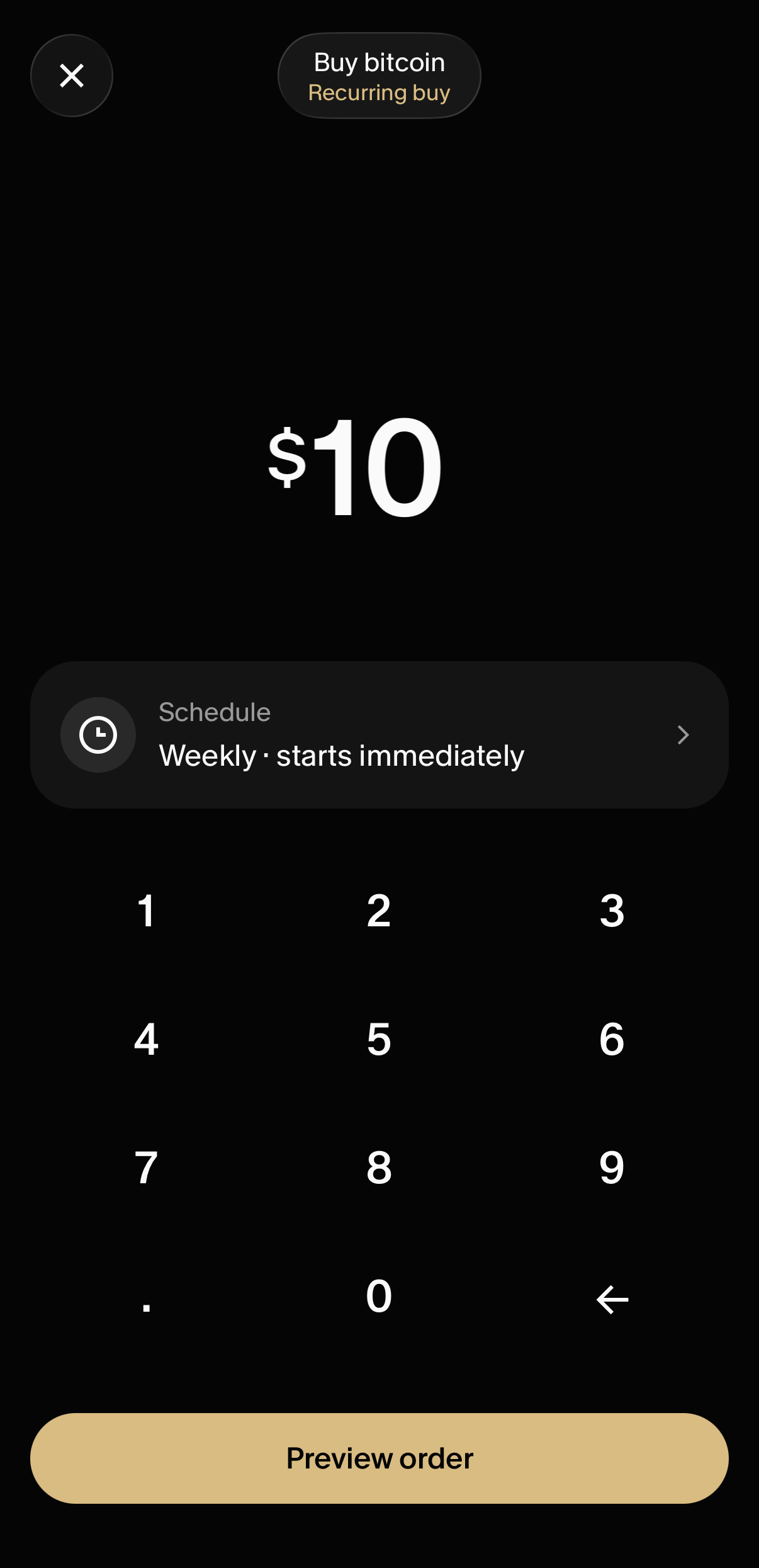Add a decimal point to the amount

coord(146,1298)
